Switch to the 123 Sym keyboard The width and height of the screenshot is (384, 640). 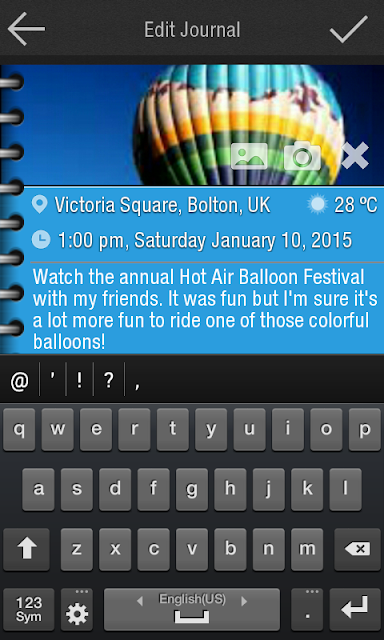tap(29, 609)
